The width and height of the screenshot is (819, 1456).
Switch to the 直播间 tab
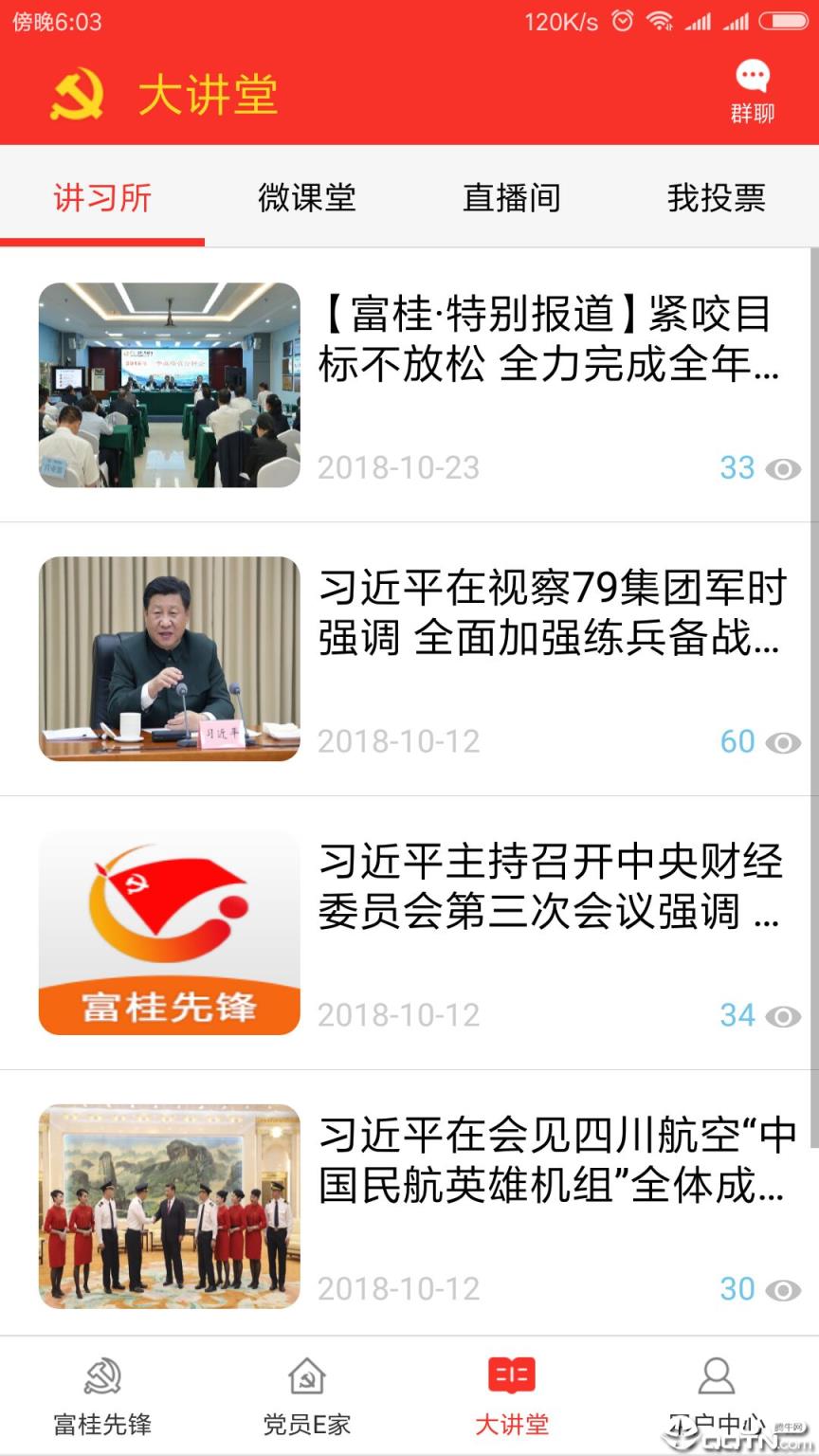point(512,198)
